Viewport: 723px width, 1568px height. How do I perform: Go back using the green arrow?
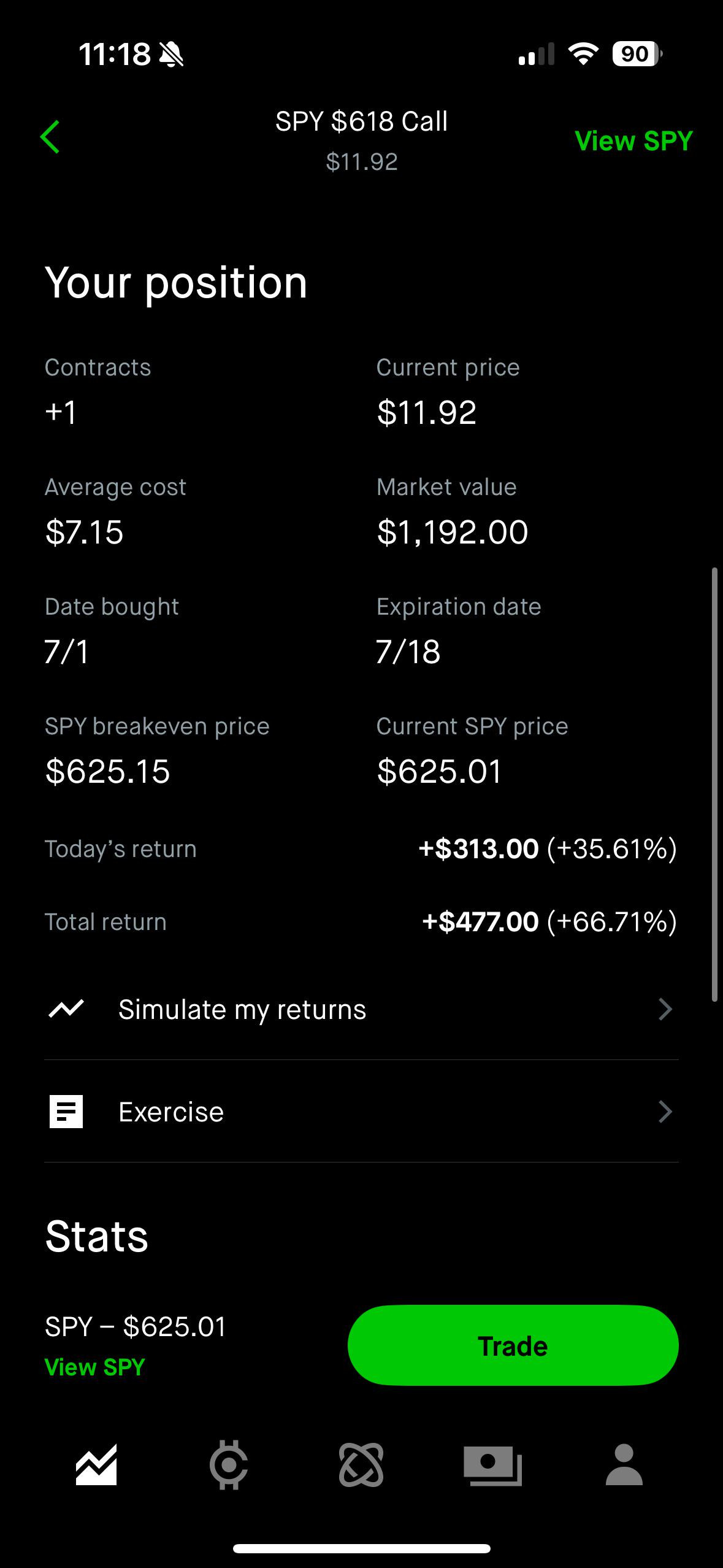coord(50,137)
